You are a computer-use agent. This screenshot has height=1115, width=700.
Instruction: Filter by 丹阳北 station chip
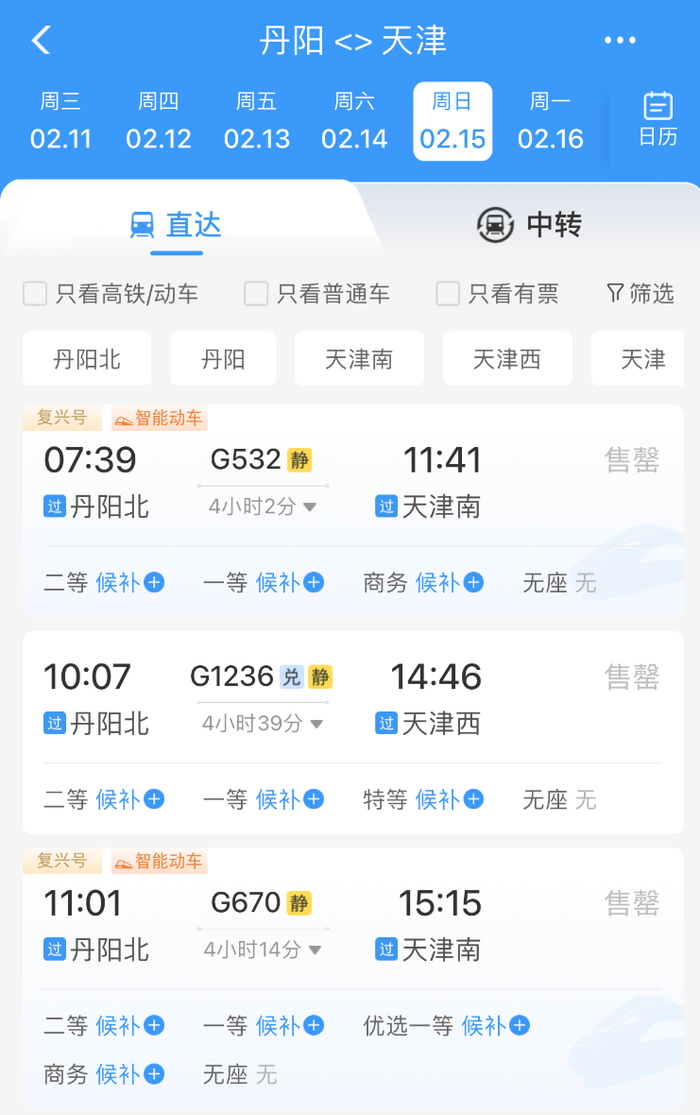87,358
